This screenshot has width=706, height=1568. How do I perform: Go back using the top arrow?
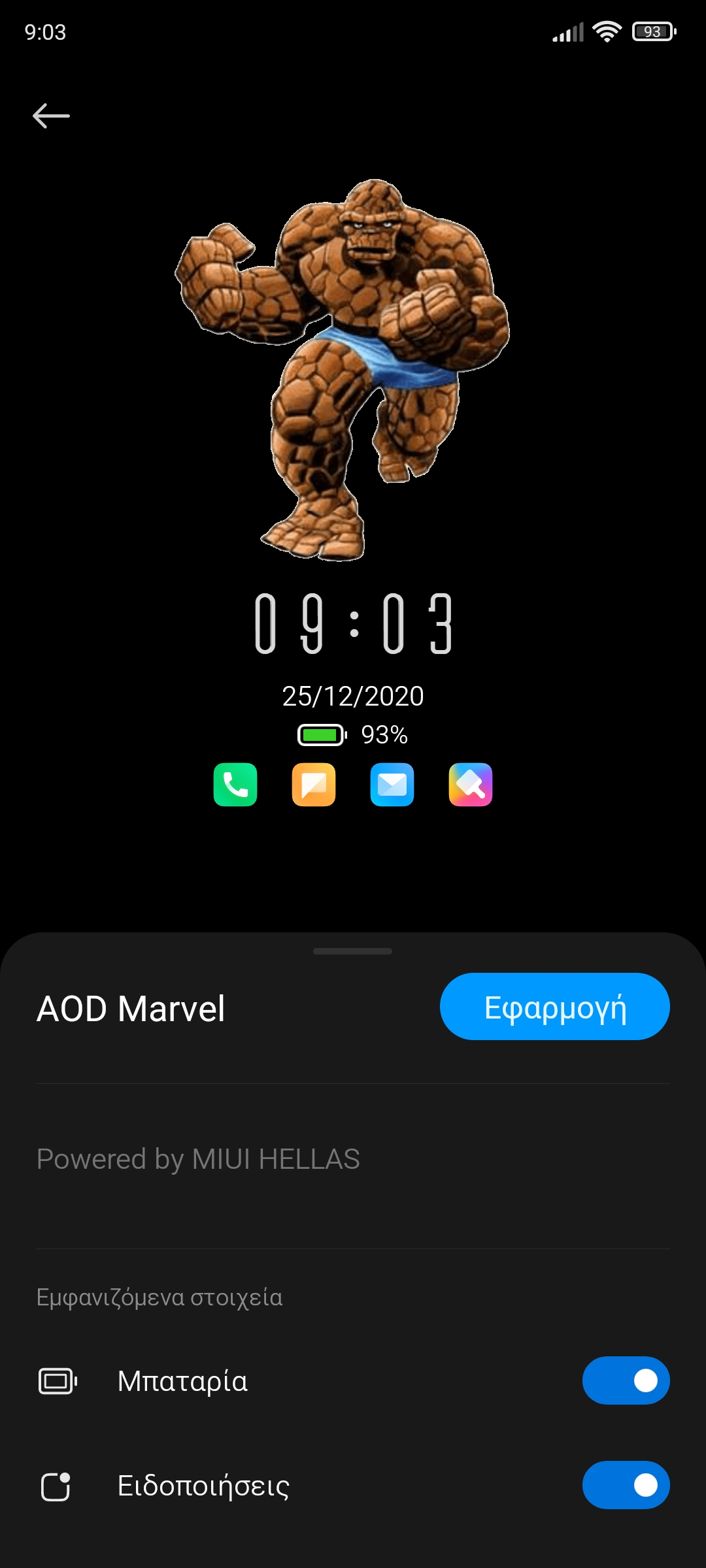pos(51,116)
